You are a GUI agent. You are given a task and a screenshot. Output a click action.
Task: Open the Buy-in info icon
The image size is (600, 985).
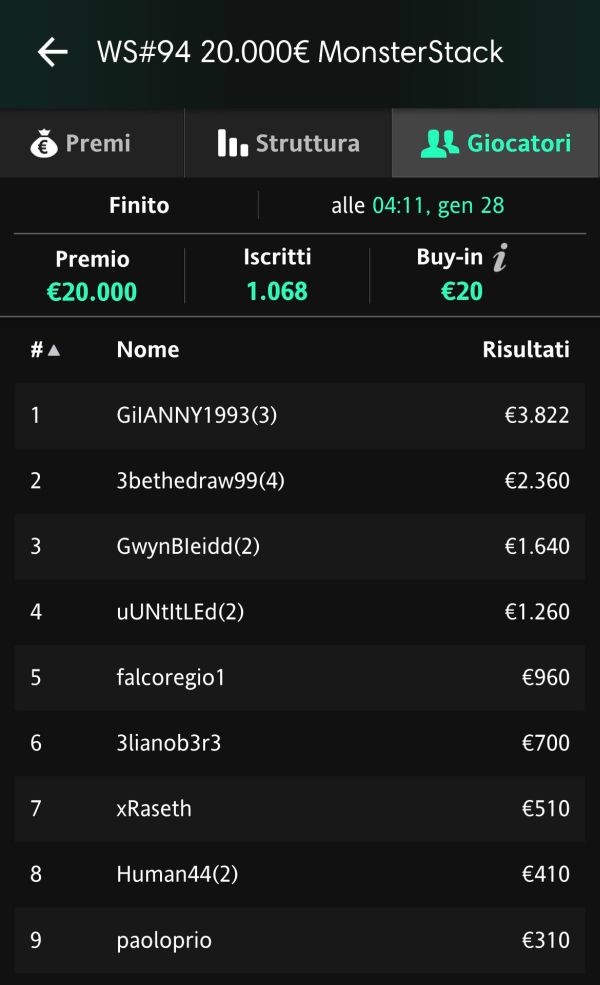(500, 258)
